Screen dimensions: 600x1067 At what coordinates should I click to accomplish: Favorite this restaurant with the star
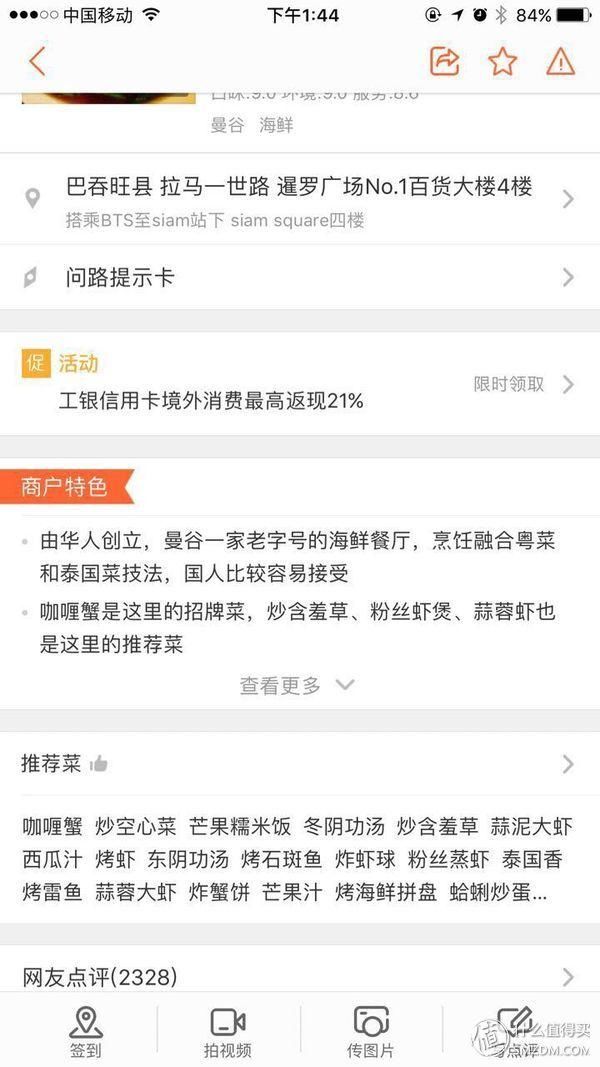[x=502, y=62]
